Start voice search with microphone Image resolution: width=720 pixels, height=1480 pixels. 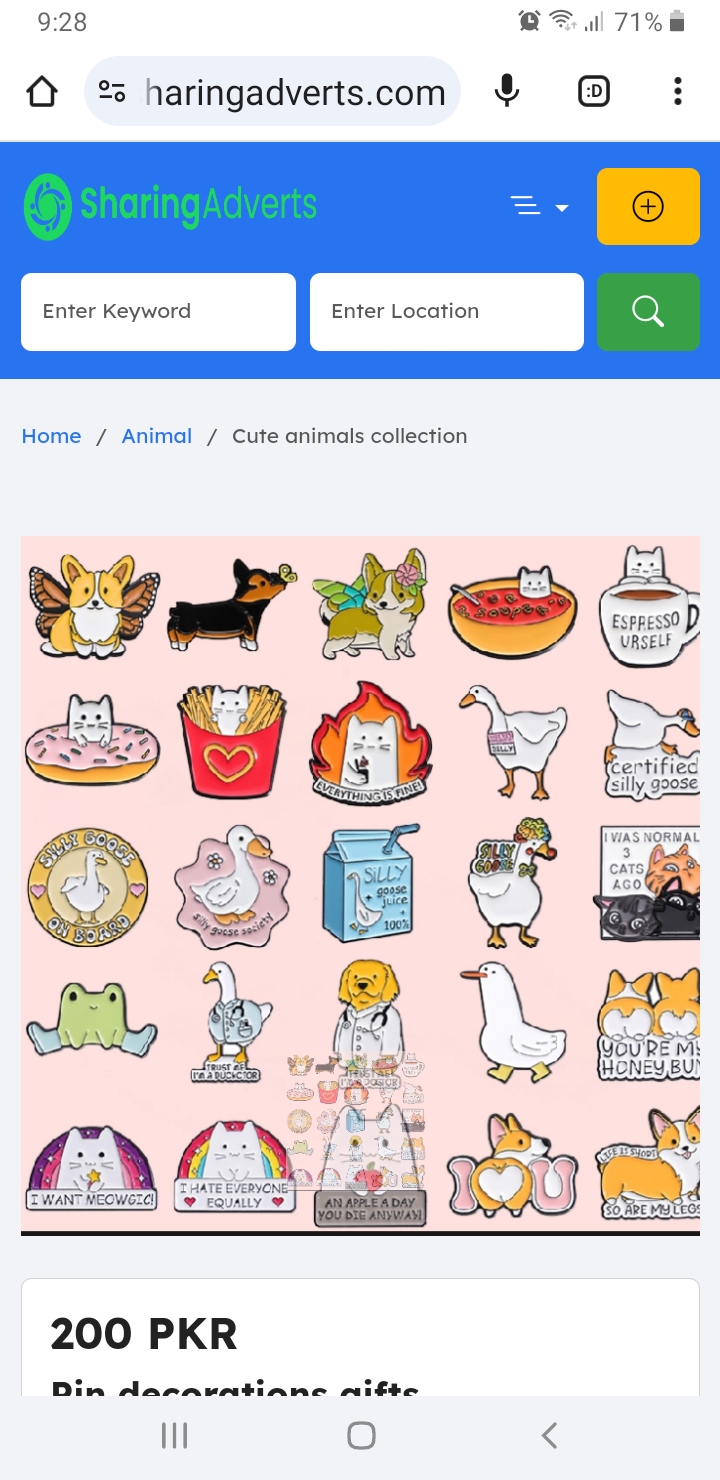[x=507, y=92]
